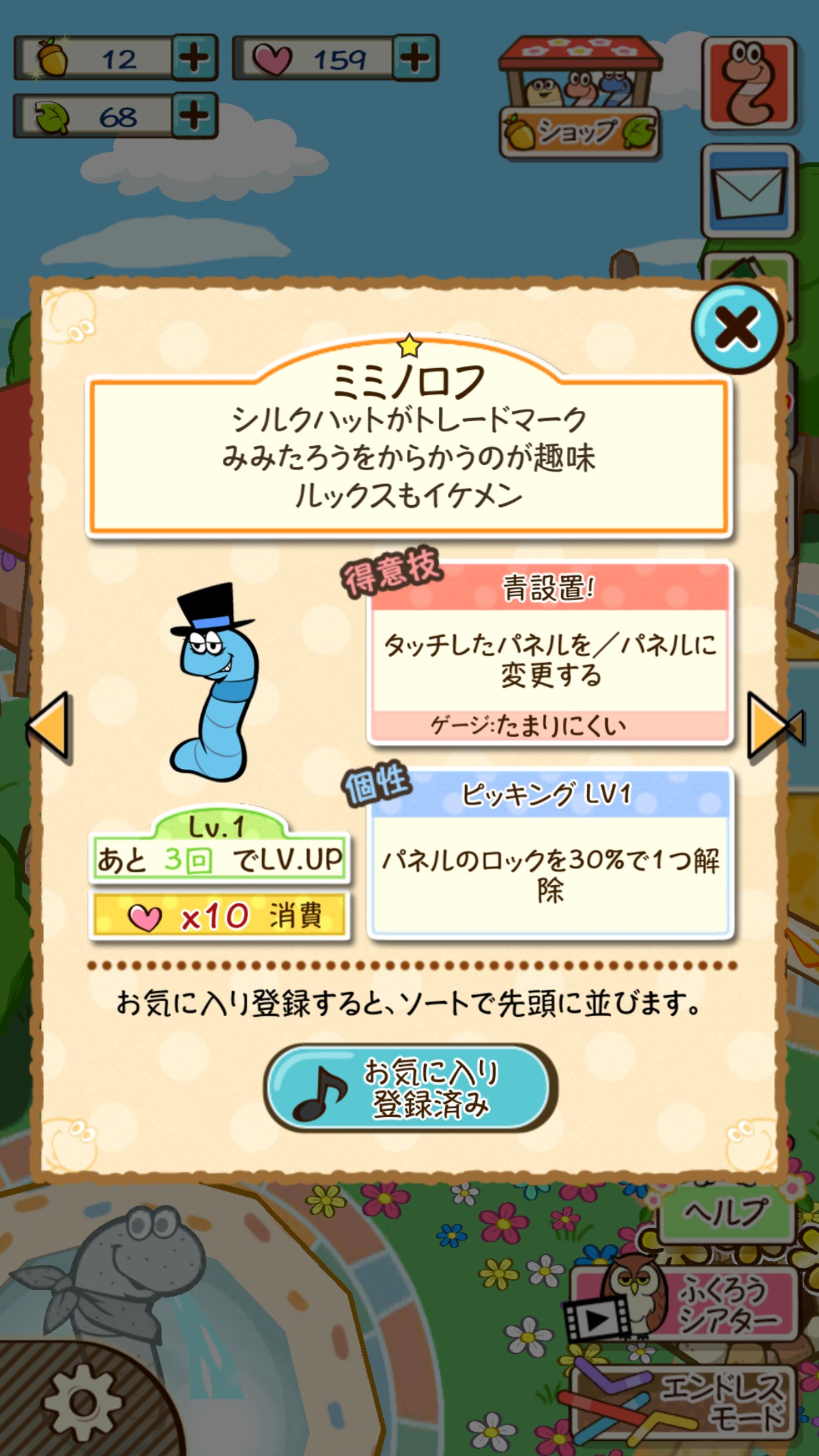The image size is (819, 1456).
Task: Show the next character with the right arrow
Action: click(x=773, y=725)
